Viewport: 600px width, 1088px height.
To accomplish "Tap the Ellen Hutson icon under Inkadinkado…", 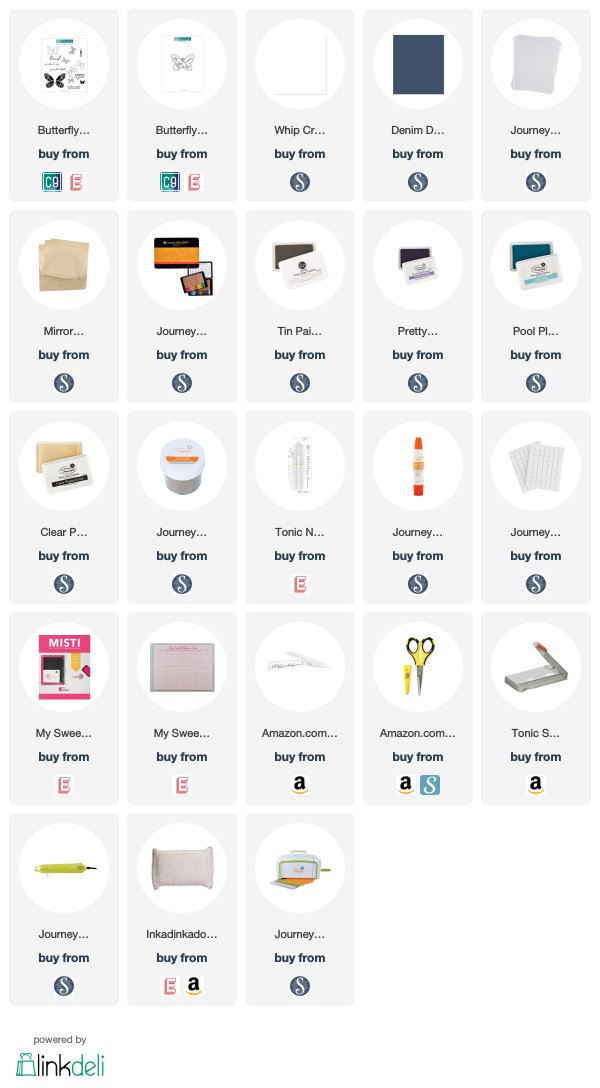I will pos(170,986).
